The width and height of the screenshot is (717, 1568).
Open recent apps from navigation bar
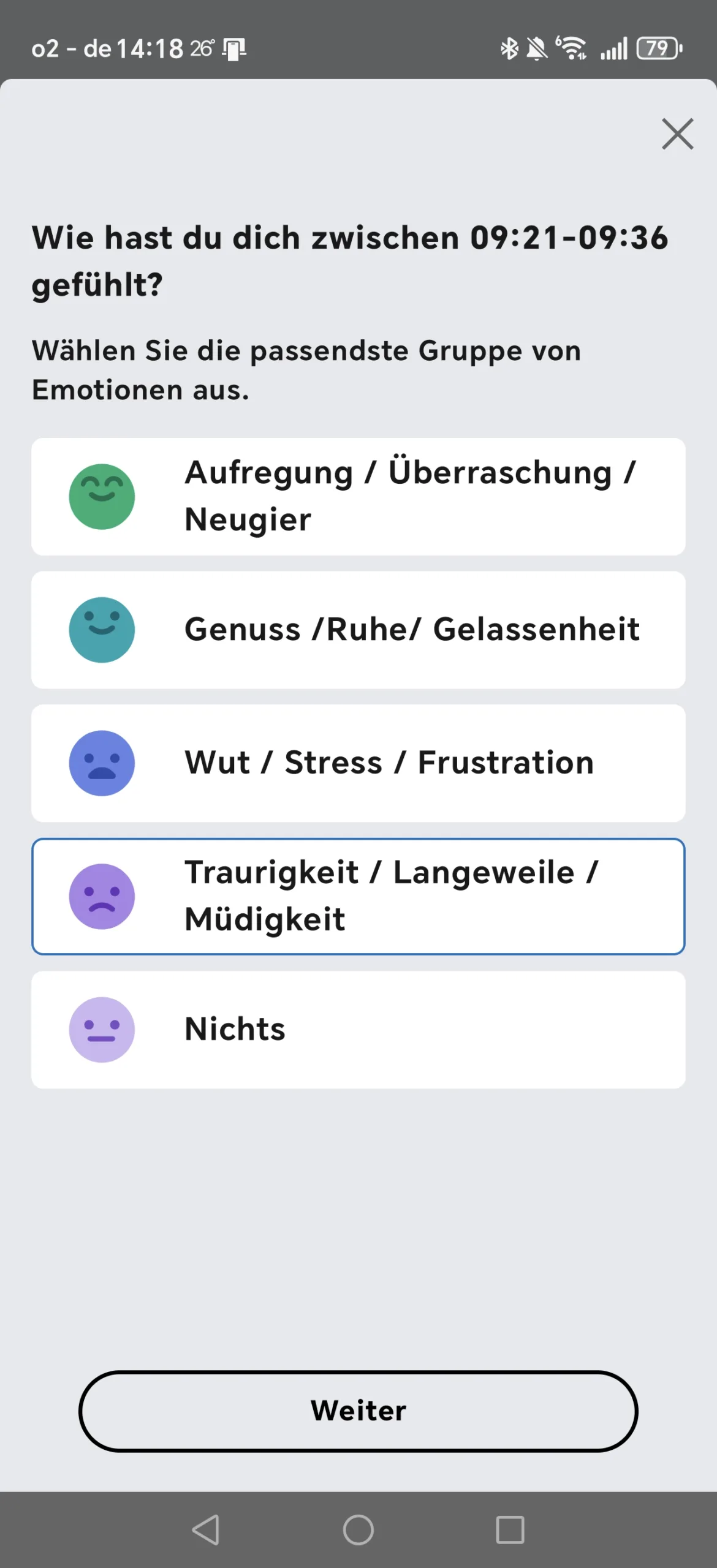tap(510, 1530)
